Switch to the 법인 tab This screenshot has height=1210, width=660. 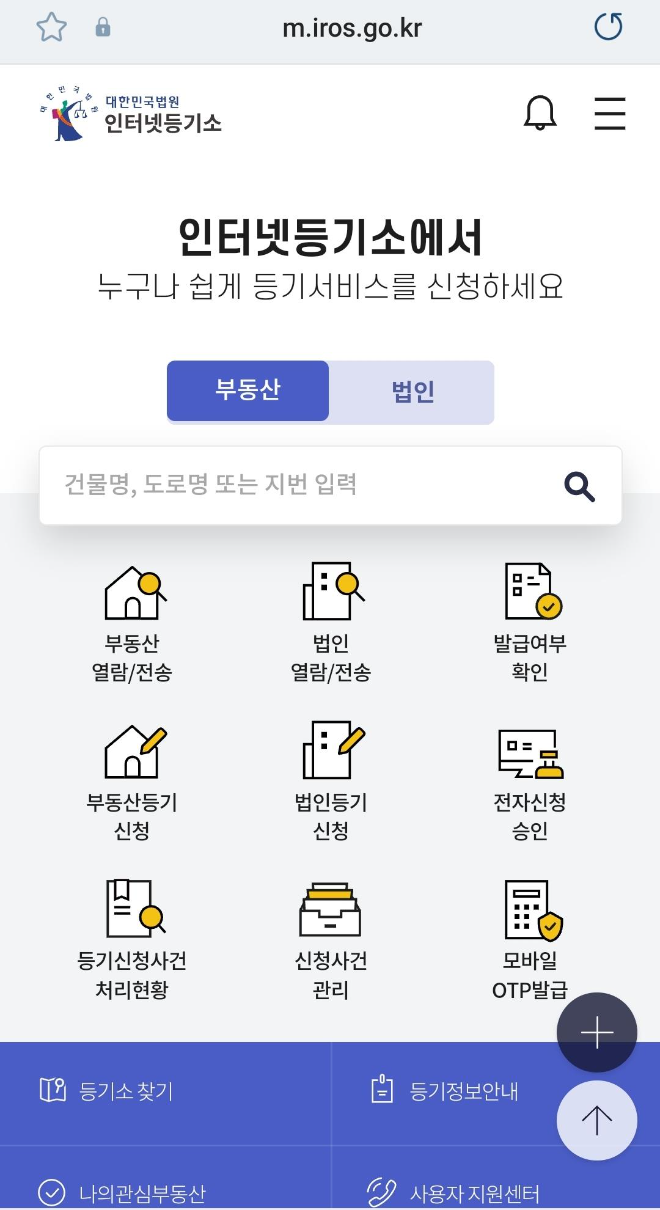412,391
